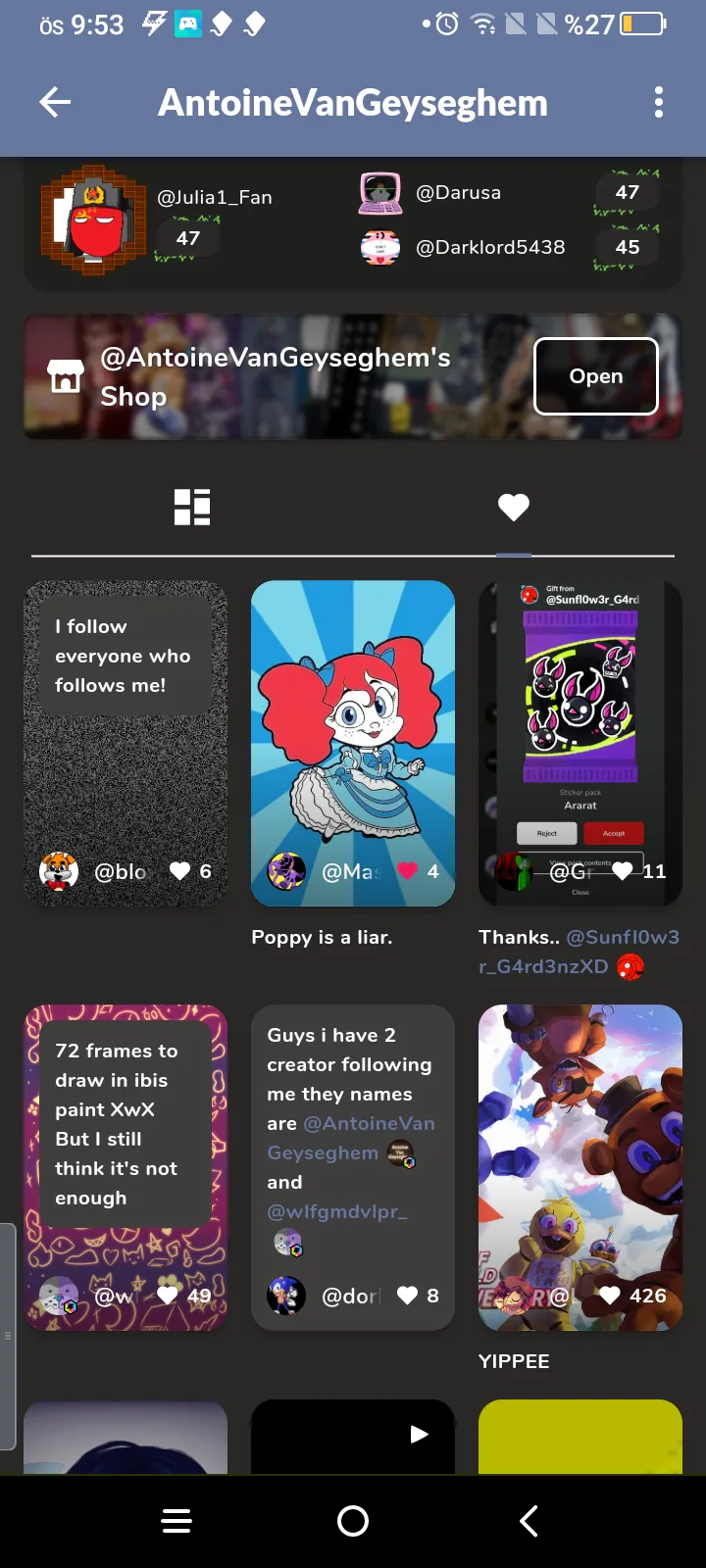Go back using the app bar arrow
Screen dimensions: 706x1568
(55, 102)
